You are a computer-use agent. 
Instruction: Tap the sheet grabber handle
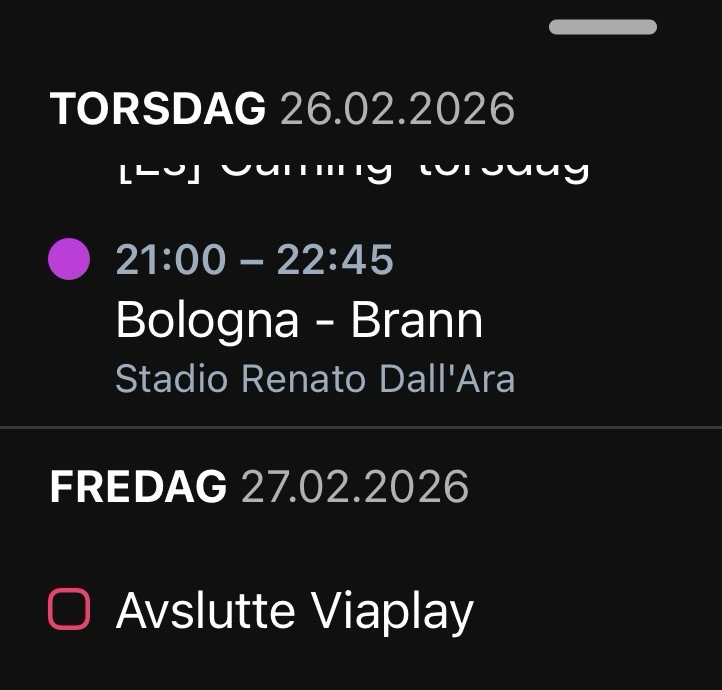click(602, 27)
